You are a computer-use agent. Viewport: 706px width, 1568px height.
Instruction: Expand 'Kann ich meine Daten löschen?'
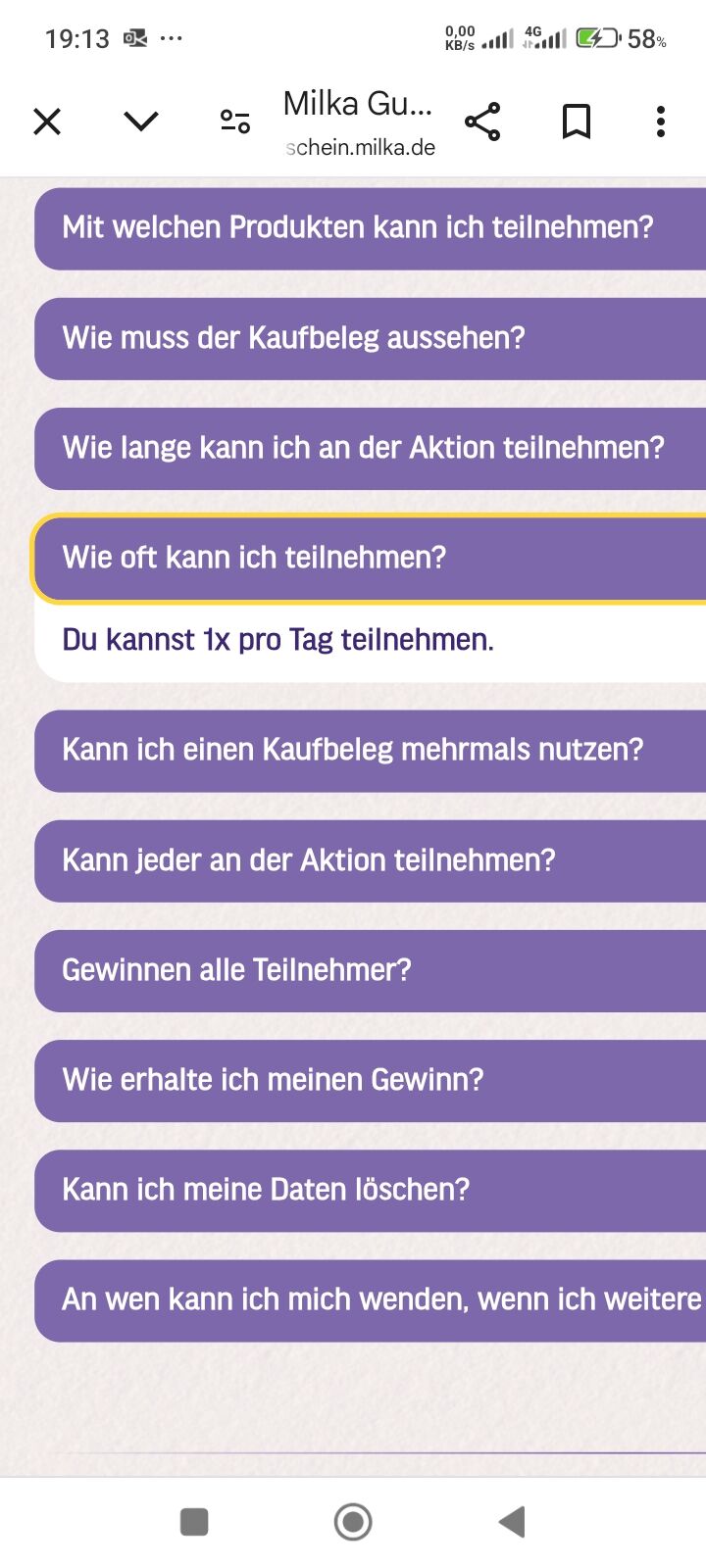(371, 1190)
